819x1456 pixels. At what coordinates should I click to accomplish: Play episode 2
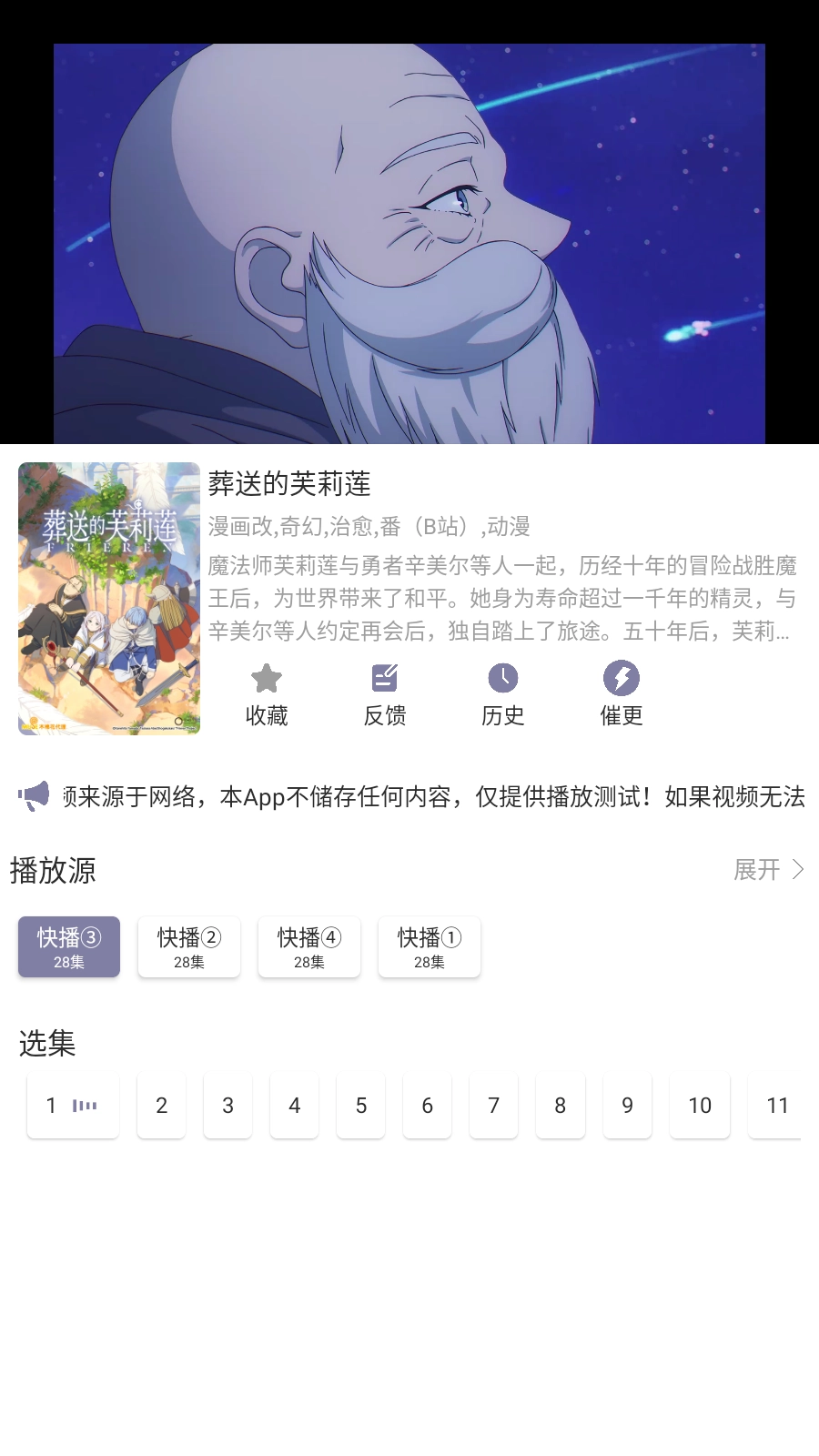click(x=161, y=1106)
